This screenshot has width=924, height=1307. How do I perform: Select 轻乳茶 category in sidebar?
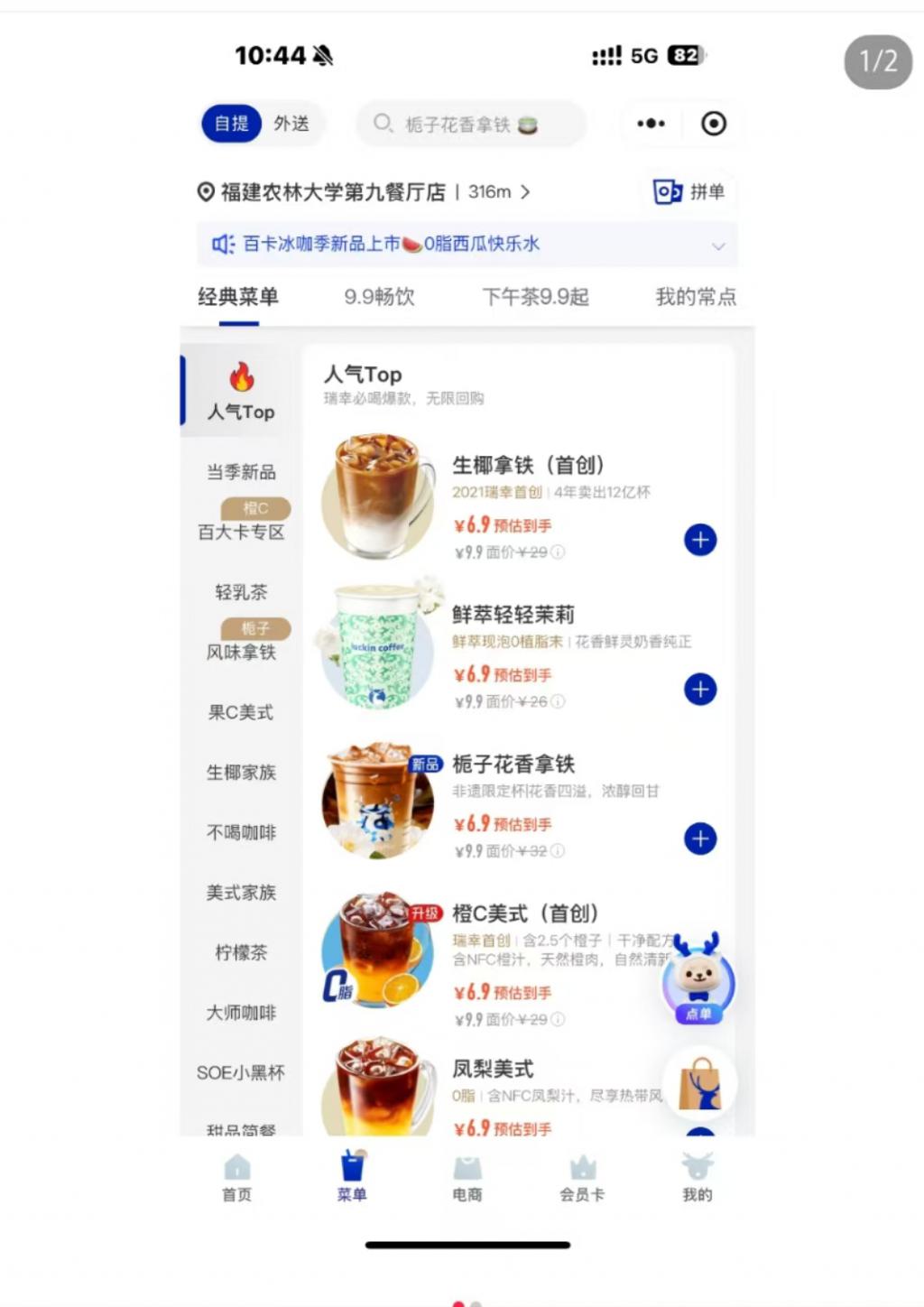241,592
